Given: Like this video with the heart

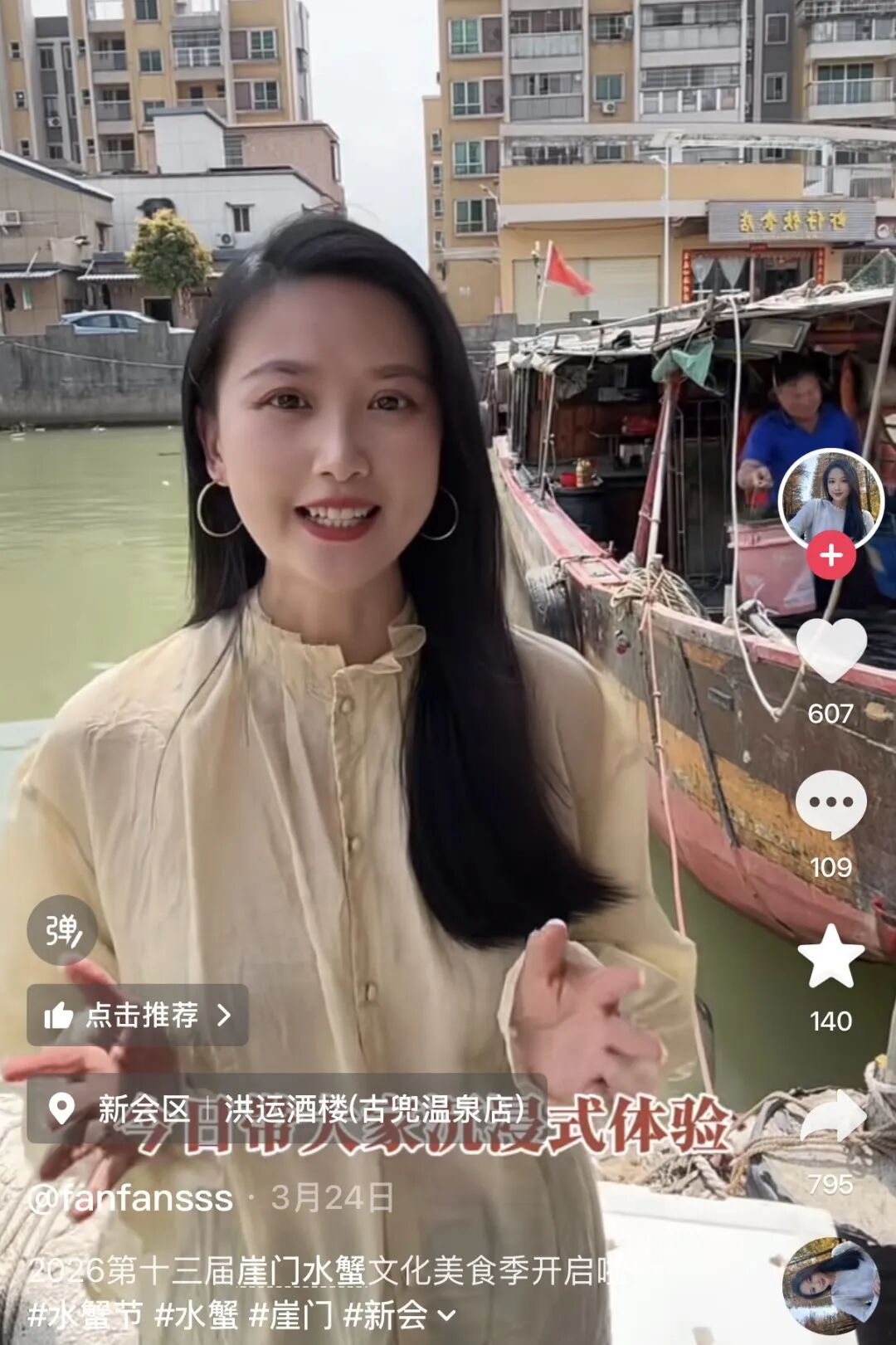Looking at the screenshot, I should 831,650.
